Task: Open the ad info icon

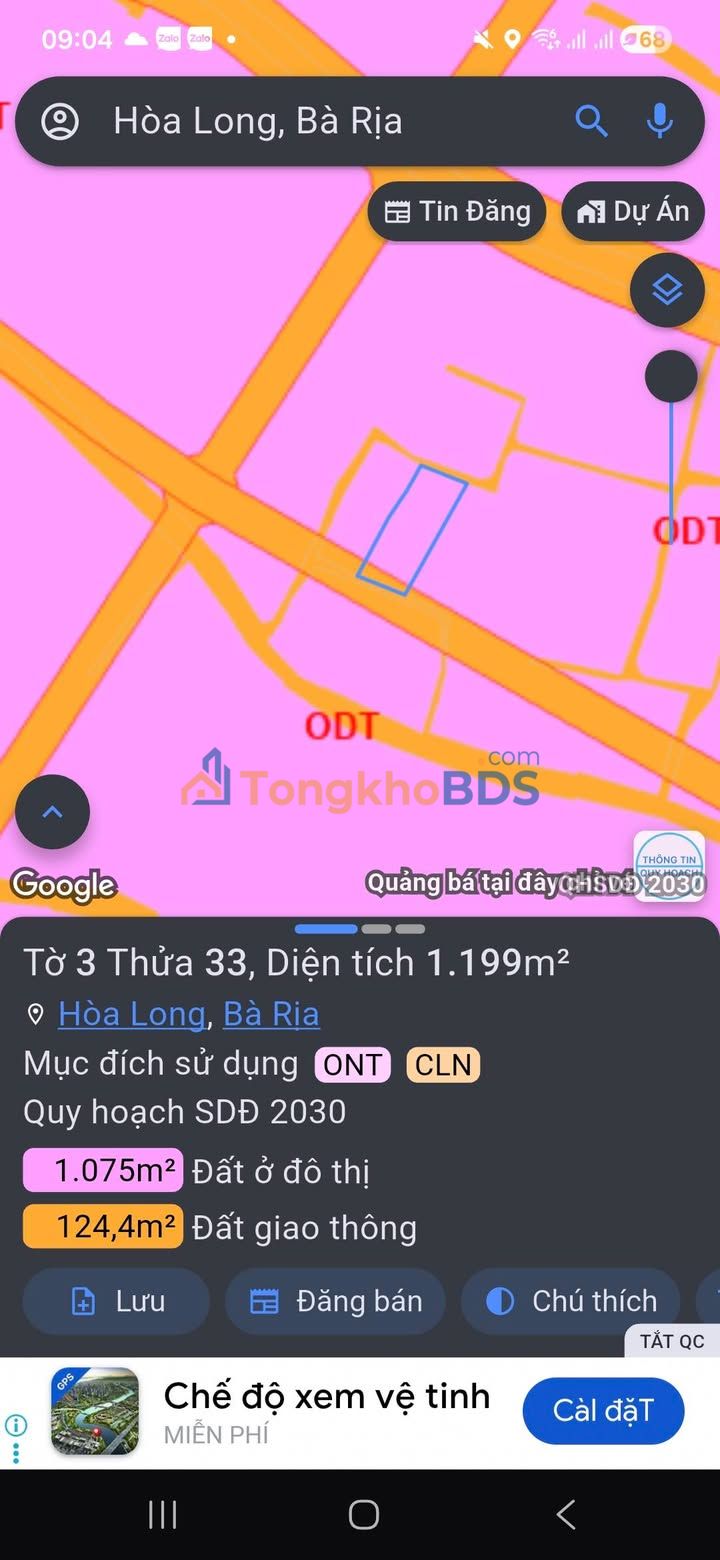Action: coord(16,1426)
